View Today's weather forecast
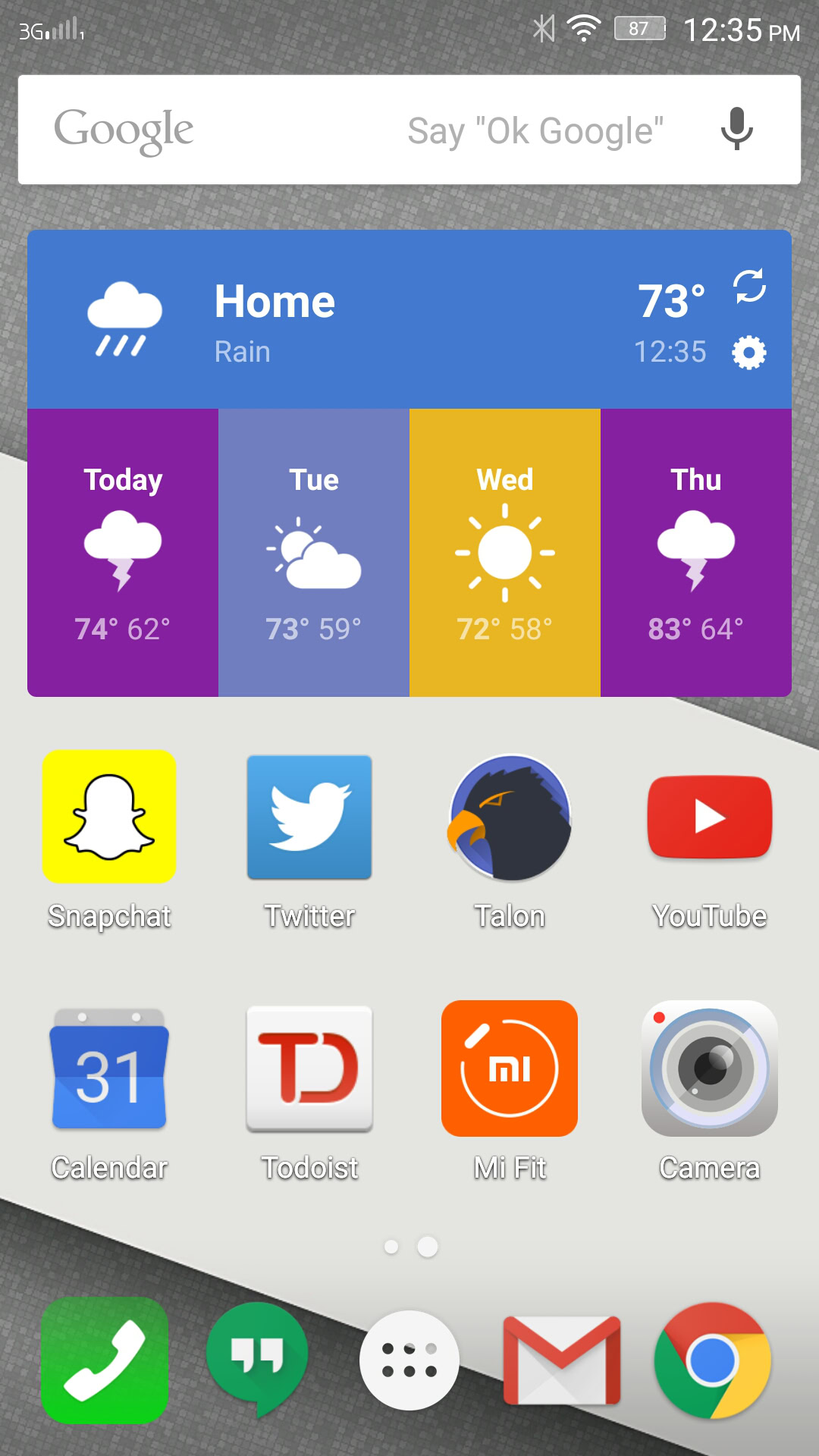 (123, 552)
